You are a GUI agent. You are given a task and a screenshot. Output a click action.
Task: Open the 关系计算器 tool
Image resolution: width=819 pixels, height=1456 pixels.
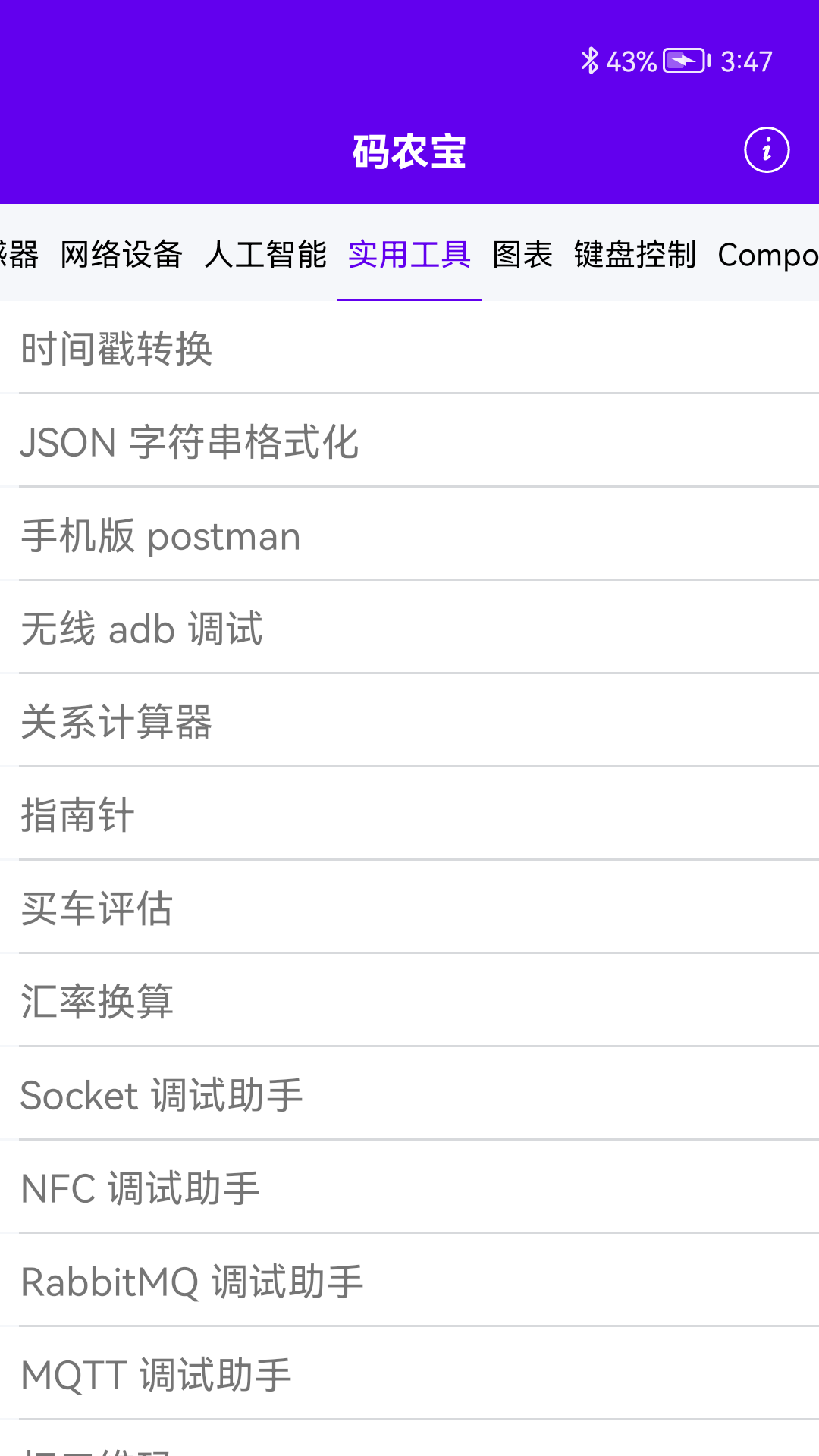tap(409, 721)
